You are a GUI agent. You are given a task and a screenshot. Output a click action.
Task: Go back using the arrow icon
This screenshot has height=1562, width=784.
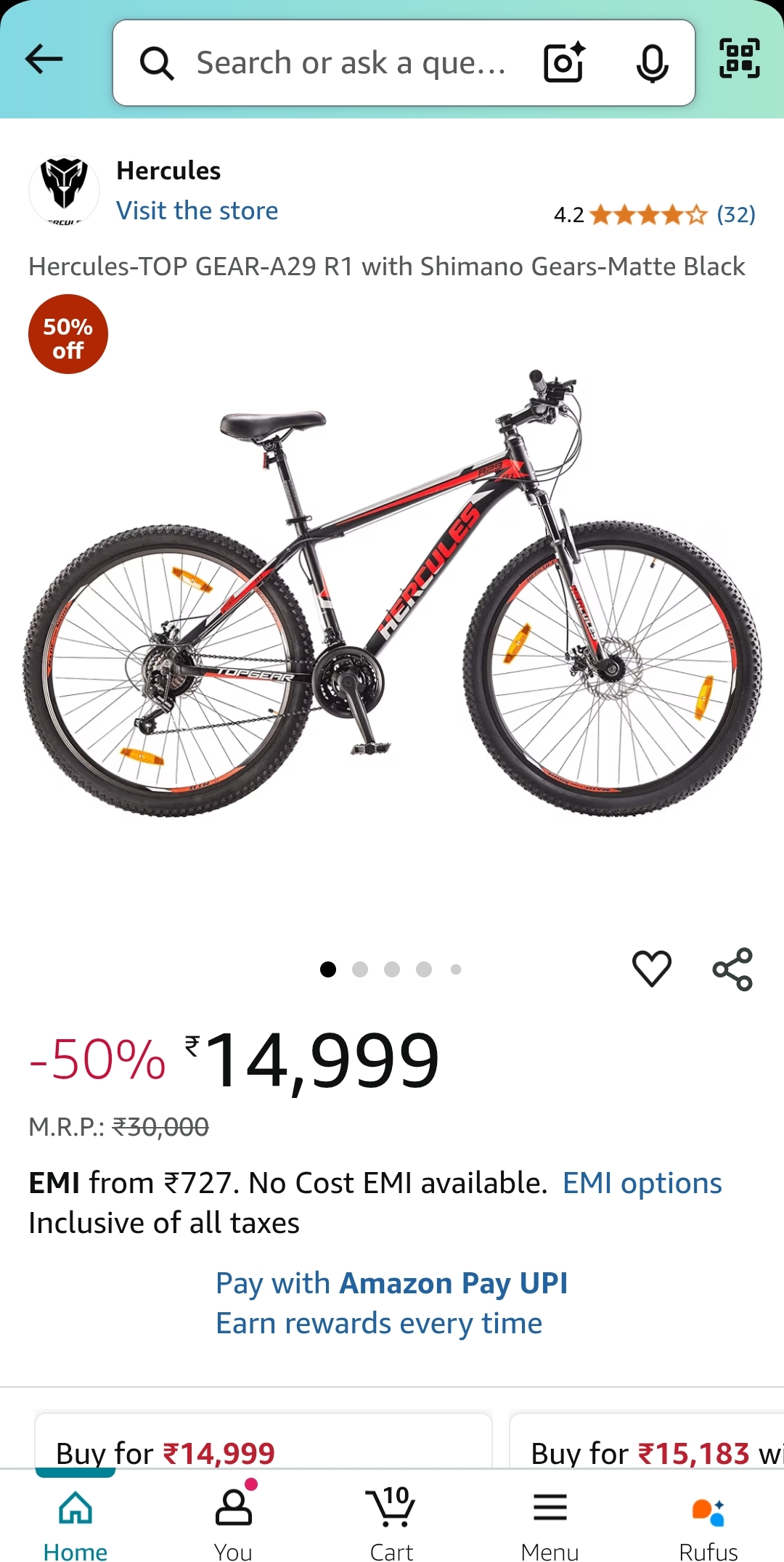(x=44, y=60)
